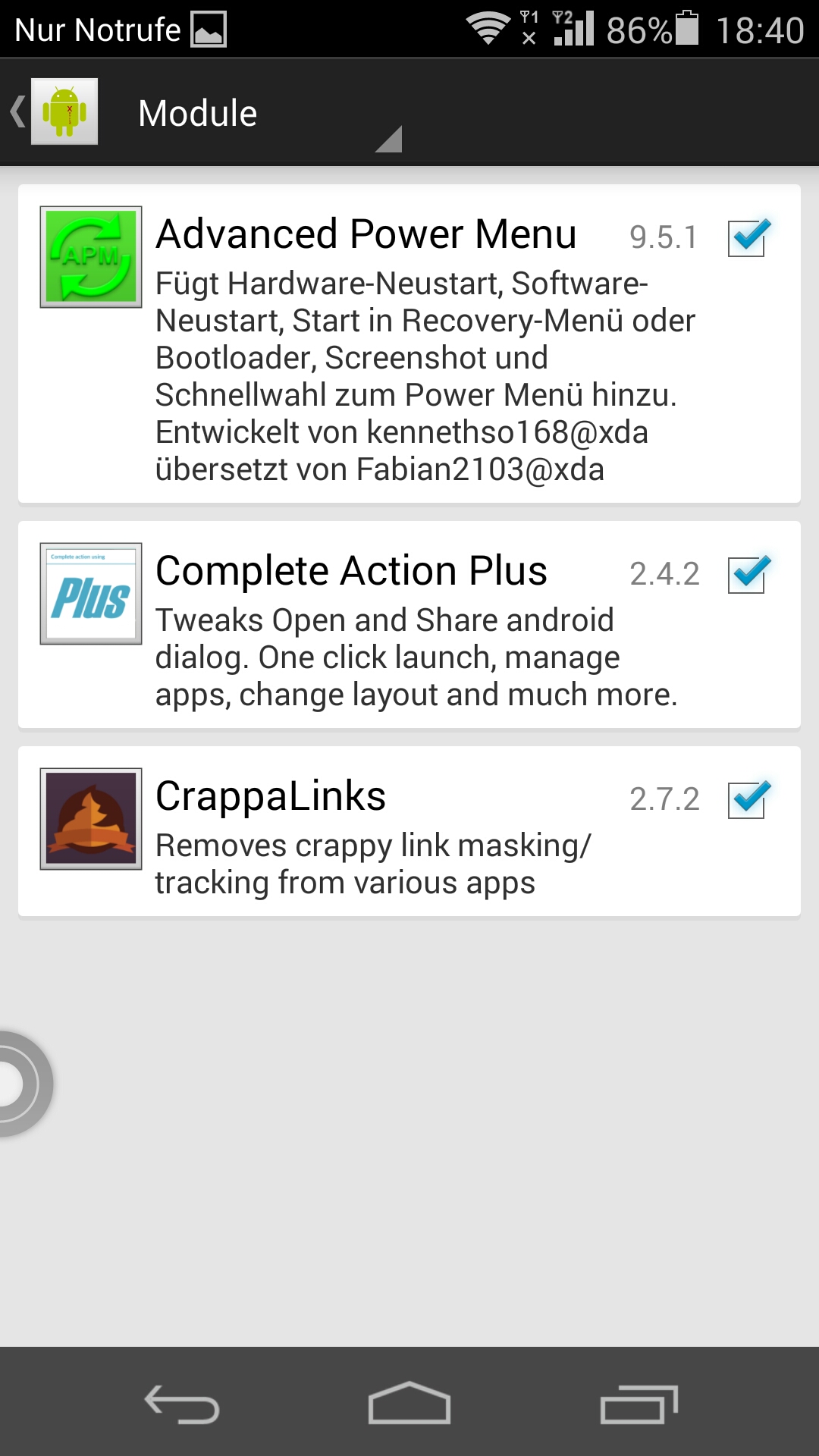Open the recent apps overview
This screenshot has width=819, height=1456.
coord(639,1404)
